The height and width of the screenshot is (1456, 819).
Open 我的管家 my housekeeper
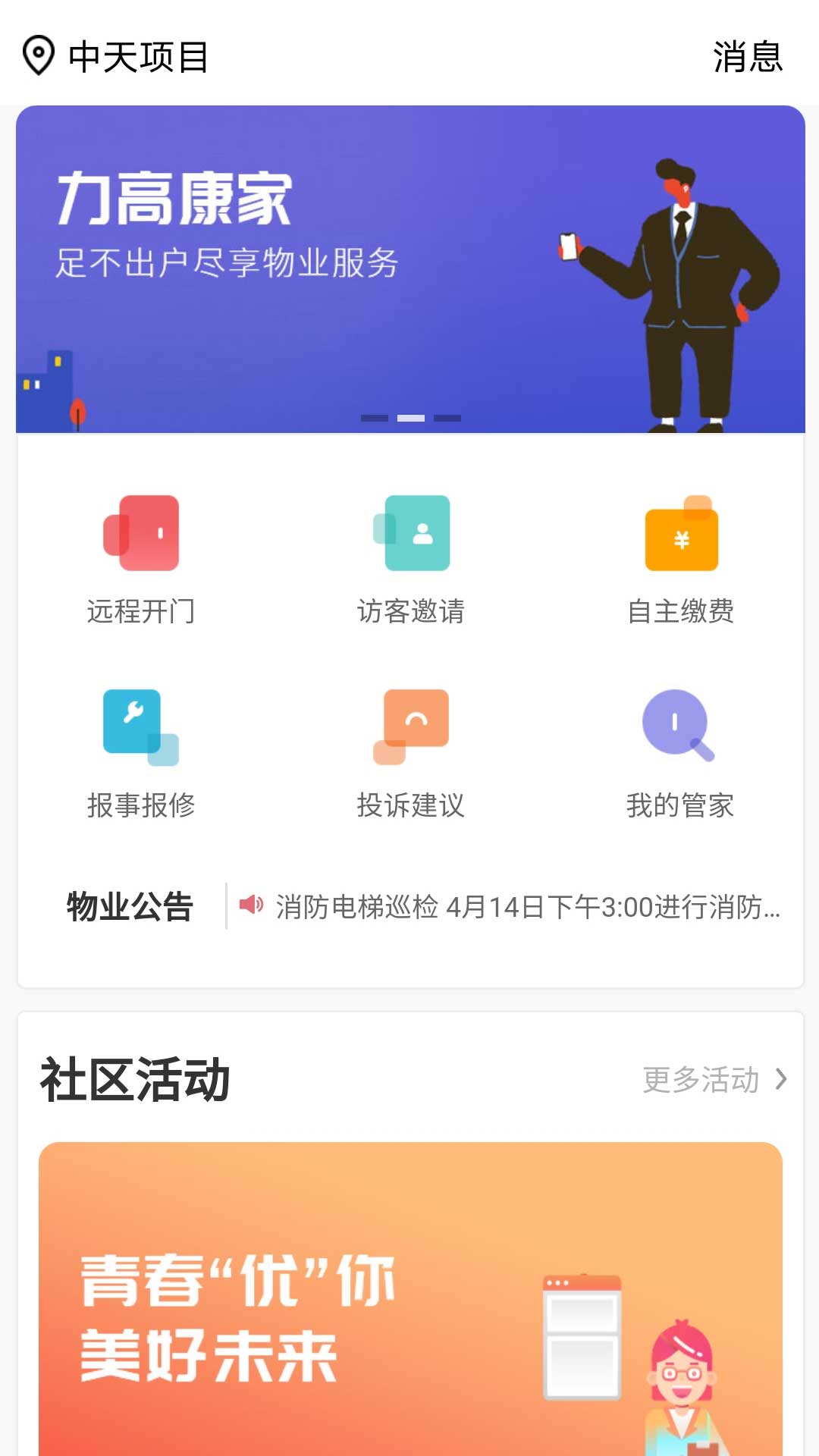(680, 752)
